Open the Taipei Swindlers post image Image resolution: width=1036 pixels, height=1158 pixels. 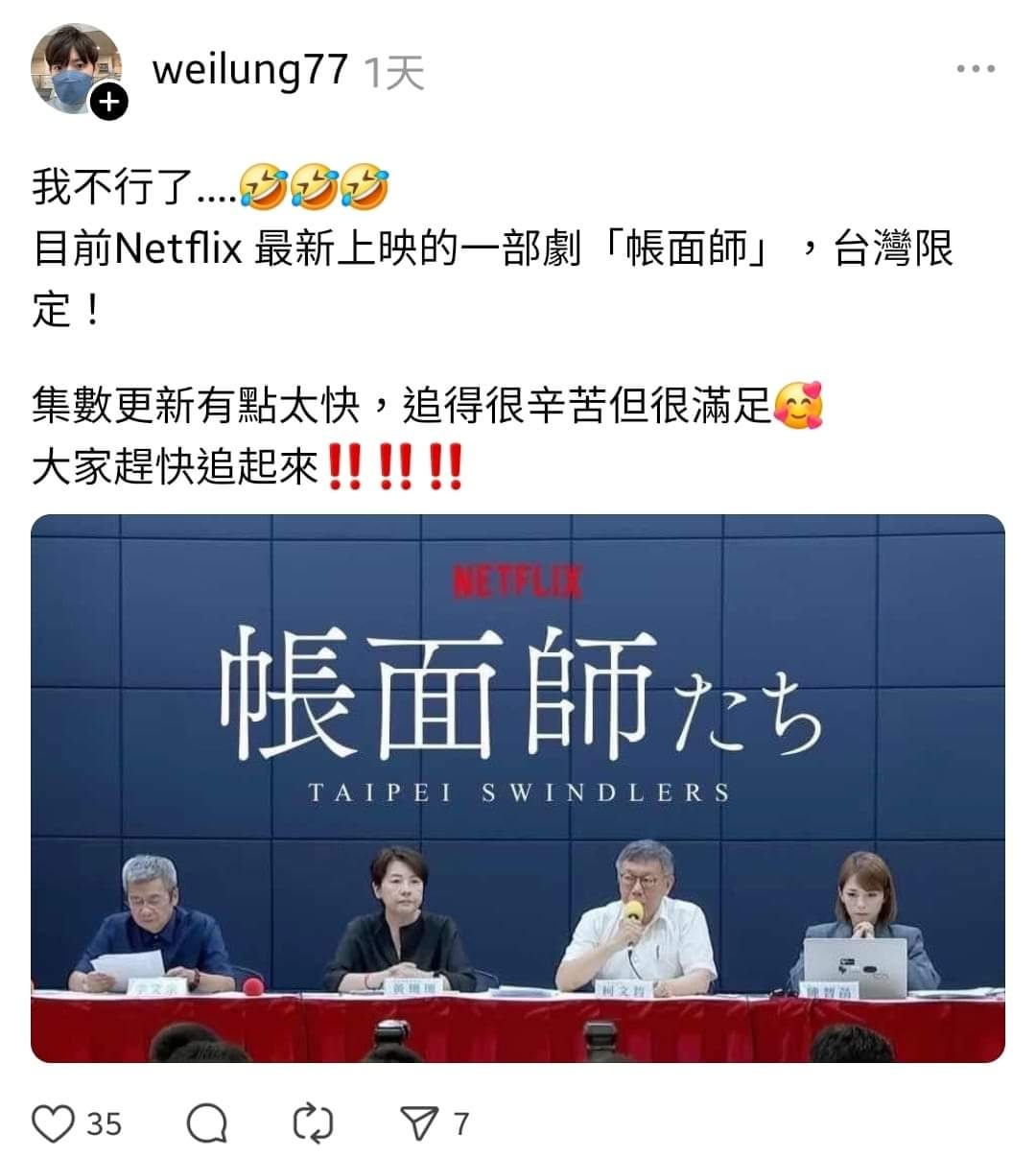pos(518,789)
